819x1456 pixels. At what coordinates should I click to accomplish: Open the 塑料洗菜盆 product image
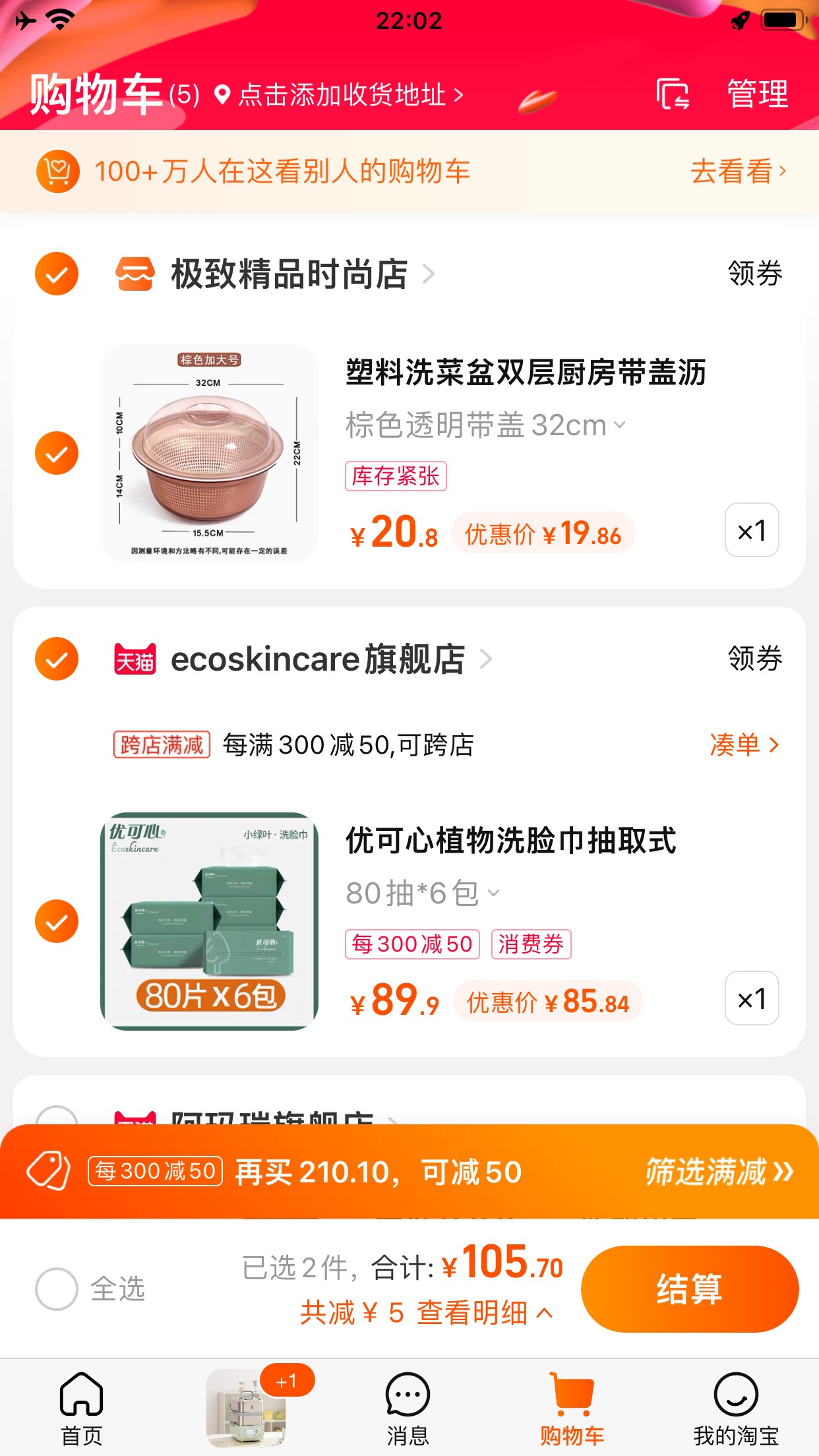(x=209, y=453)
